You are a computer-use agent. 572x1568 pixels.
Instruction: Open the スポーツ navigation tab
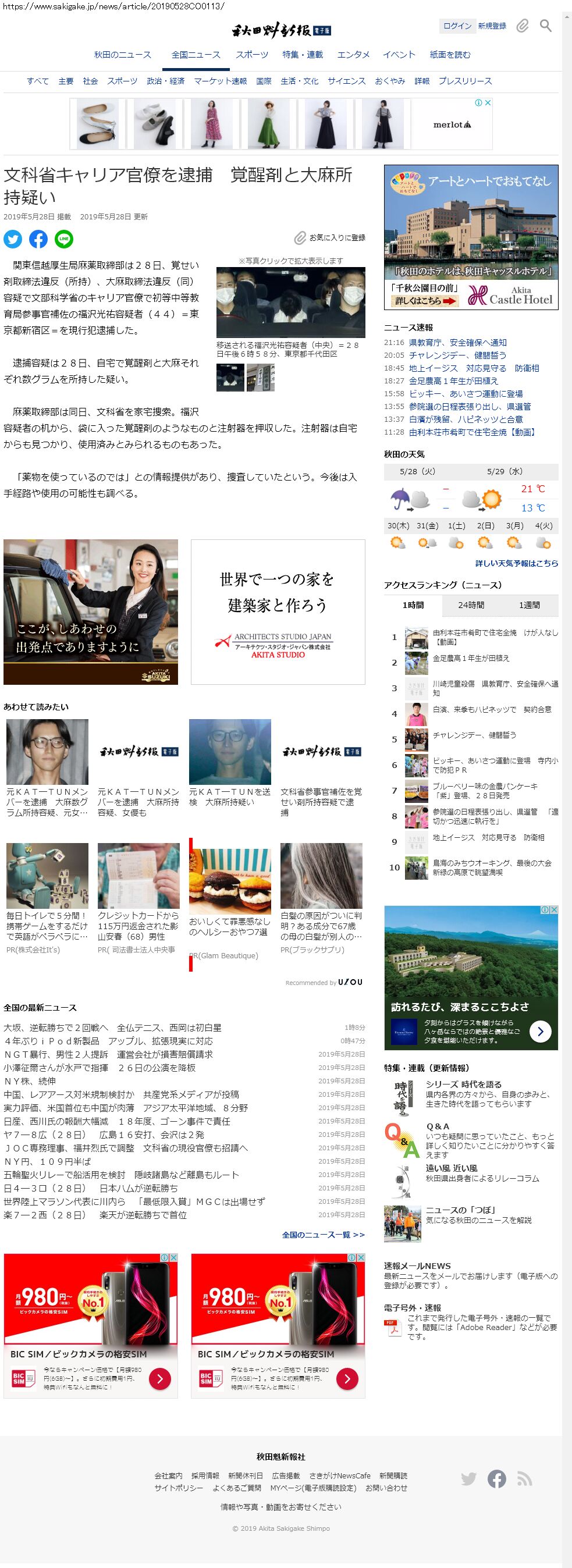point(251,55)
